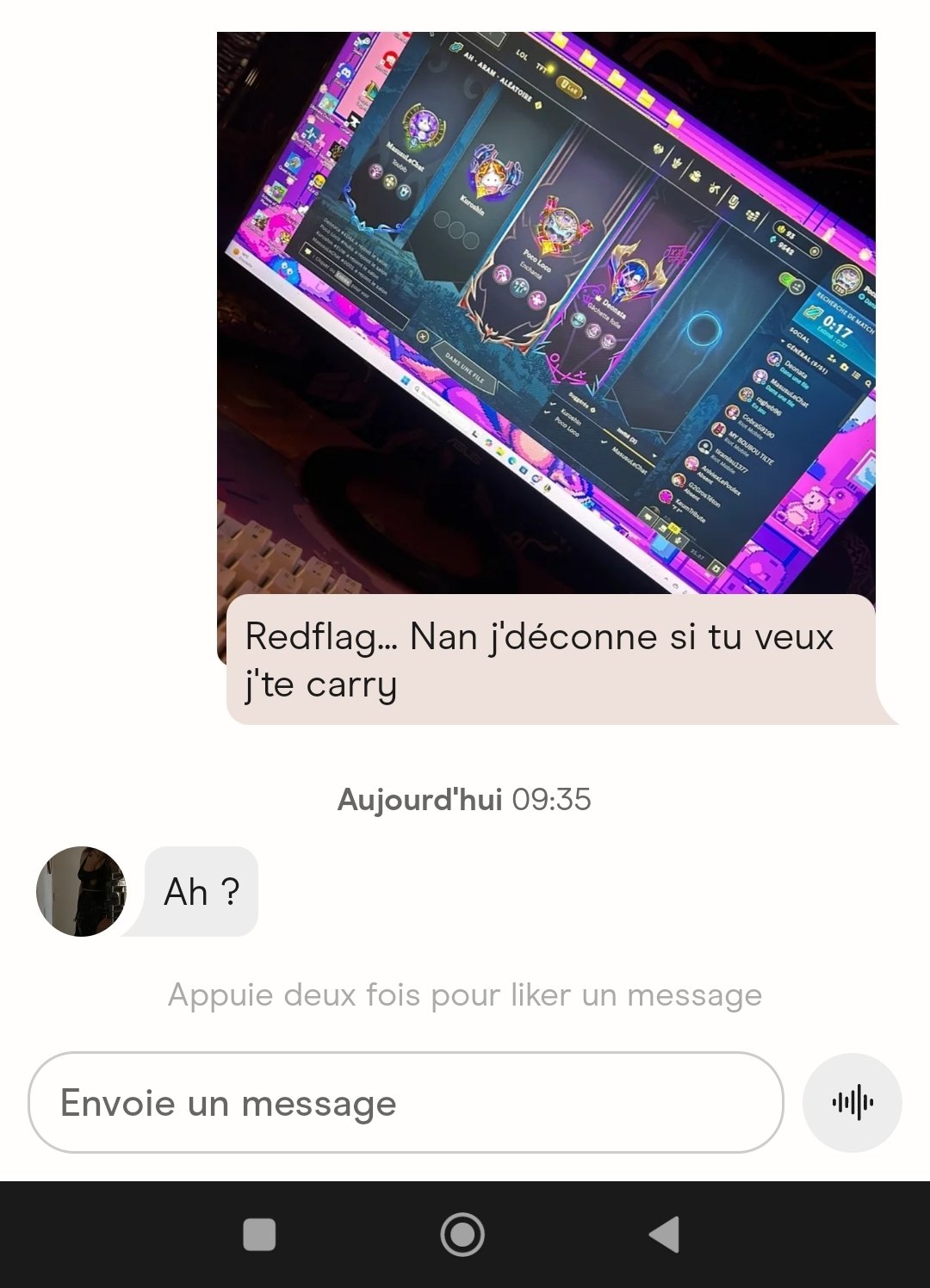Record a voice message
The height and width of the screenshot is (1288, 930).
tap(852, 1103)
